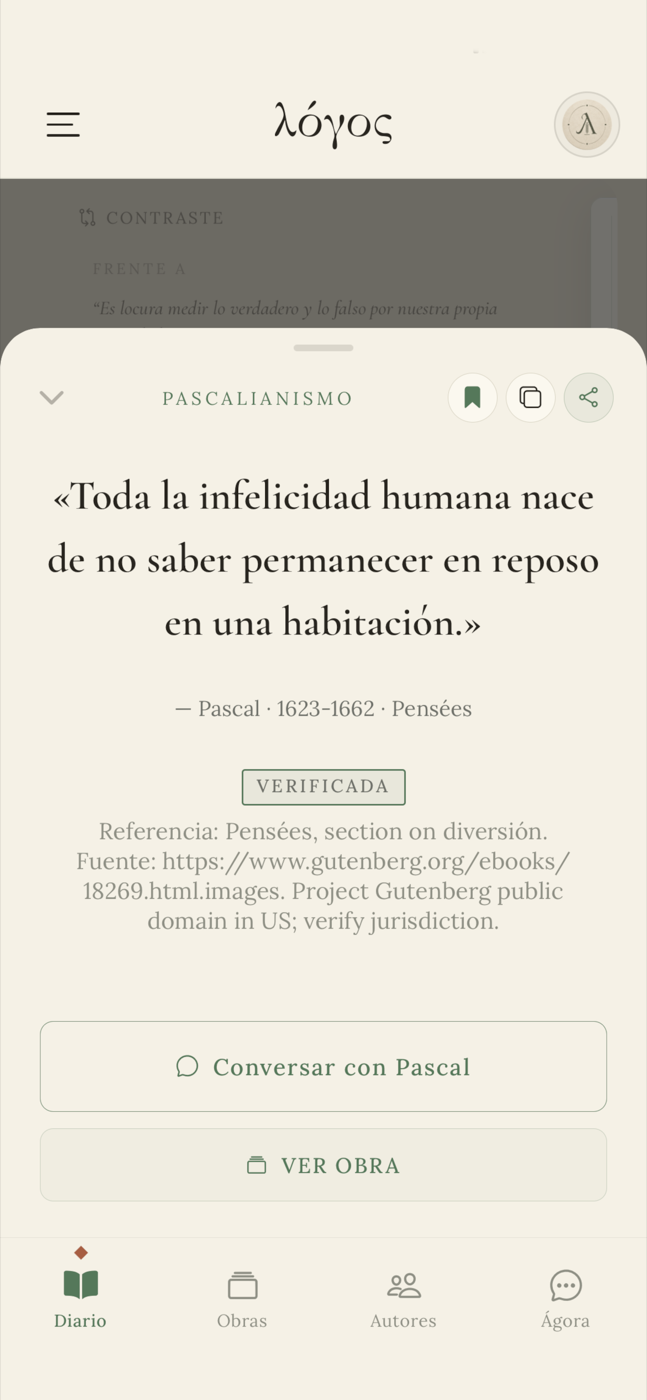
Task: Go to the Obras tab
Action: pos(242,1299)
